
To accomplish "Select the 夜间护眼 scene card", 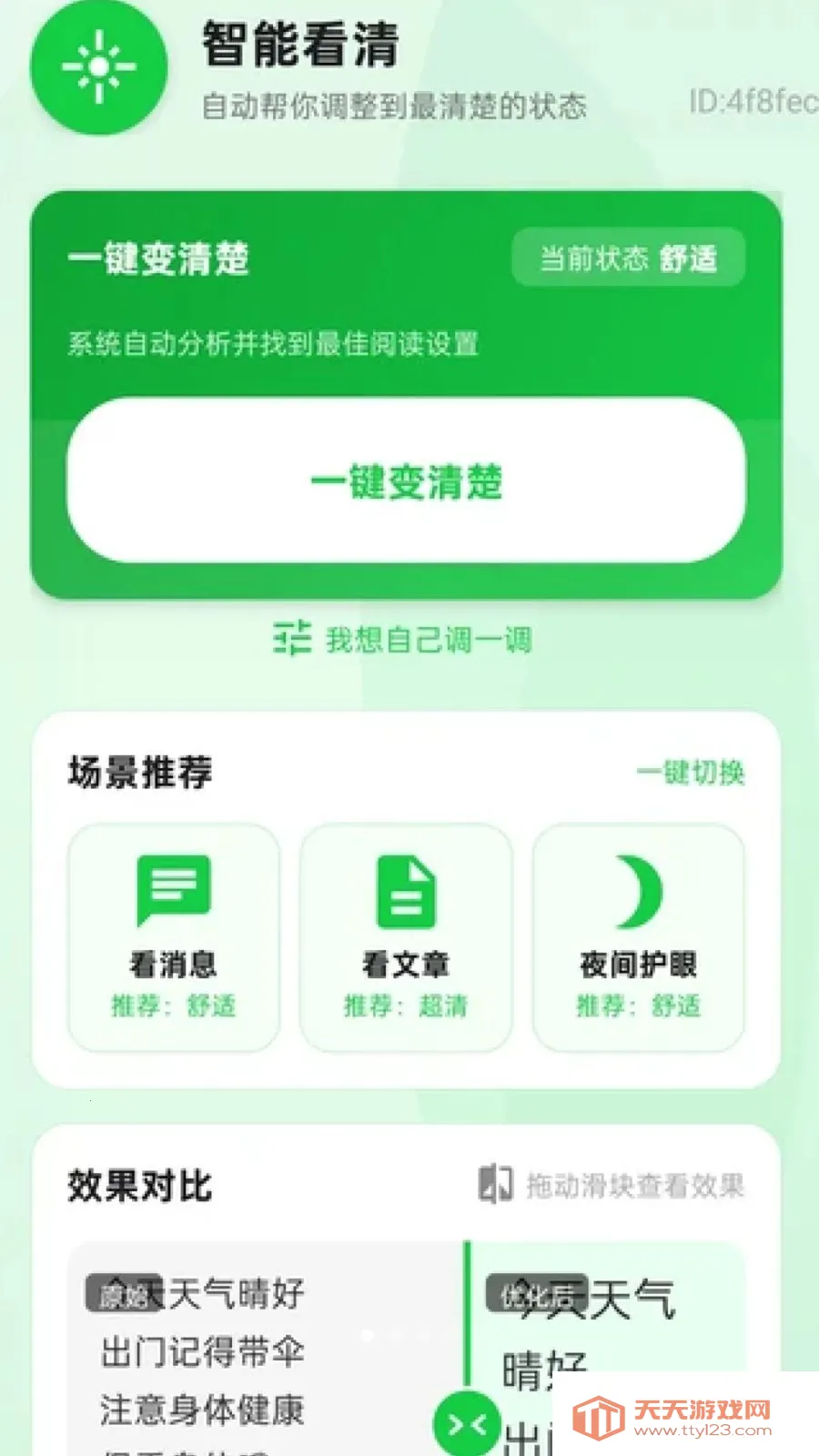I will 638,933.
